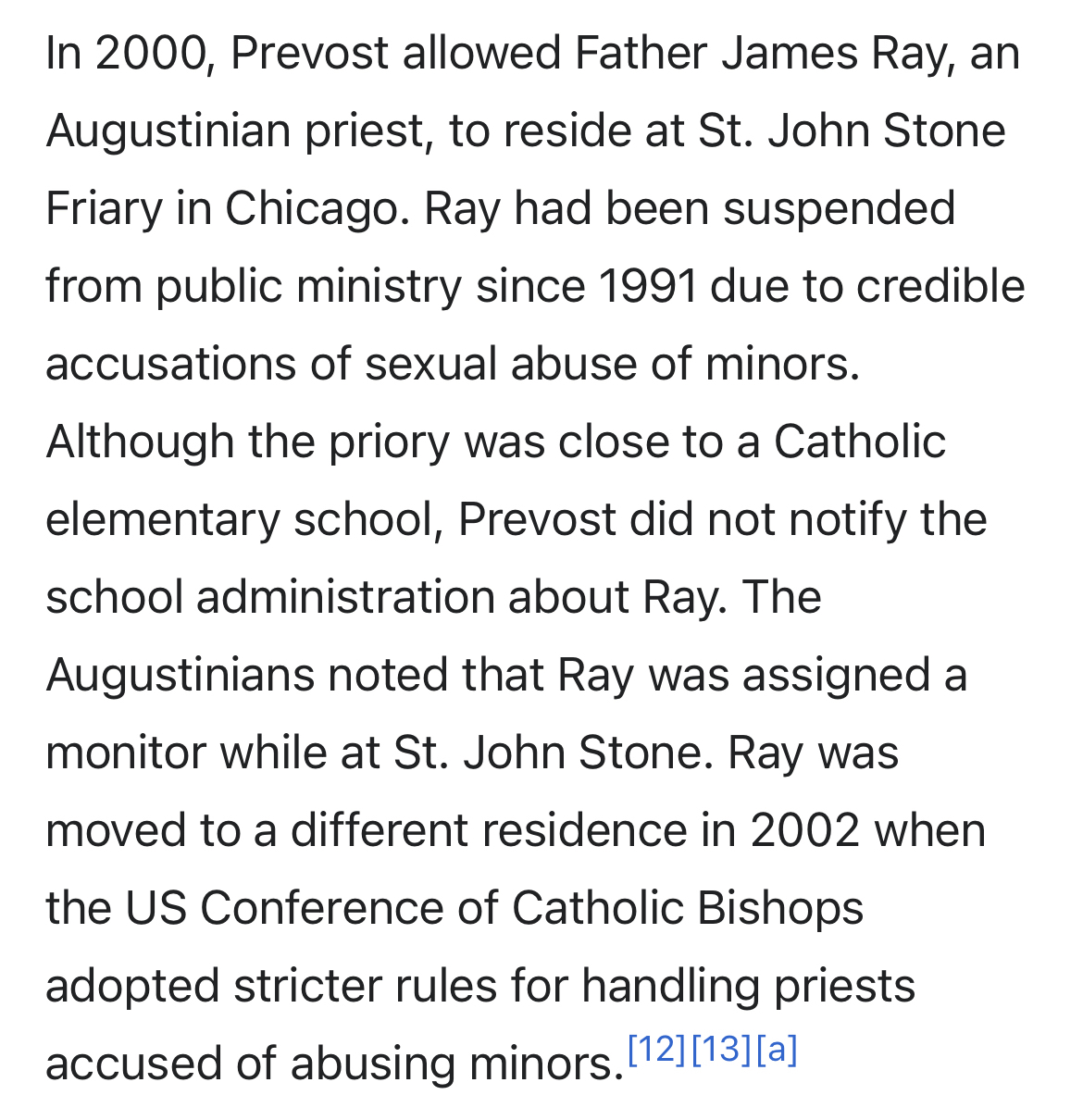1083x1120 pixels.
Task: Open footnote [a]
Action: [777, 1049]
